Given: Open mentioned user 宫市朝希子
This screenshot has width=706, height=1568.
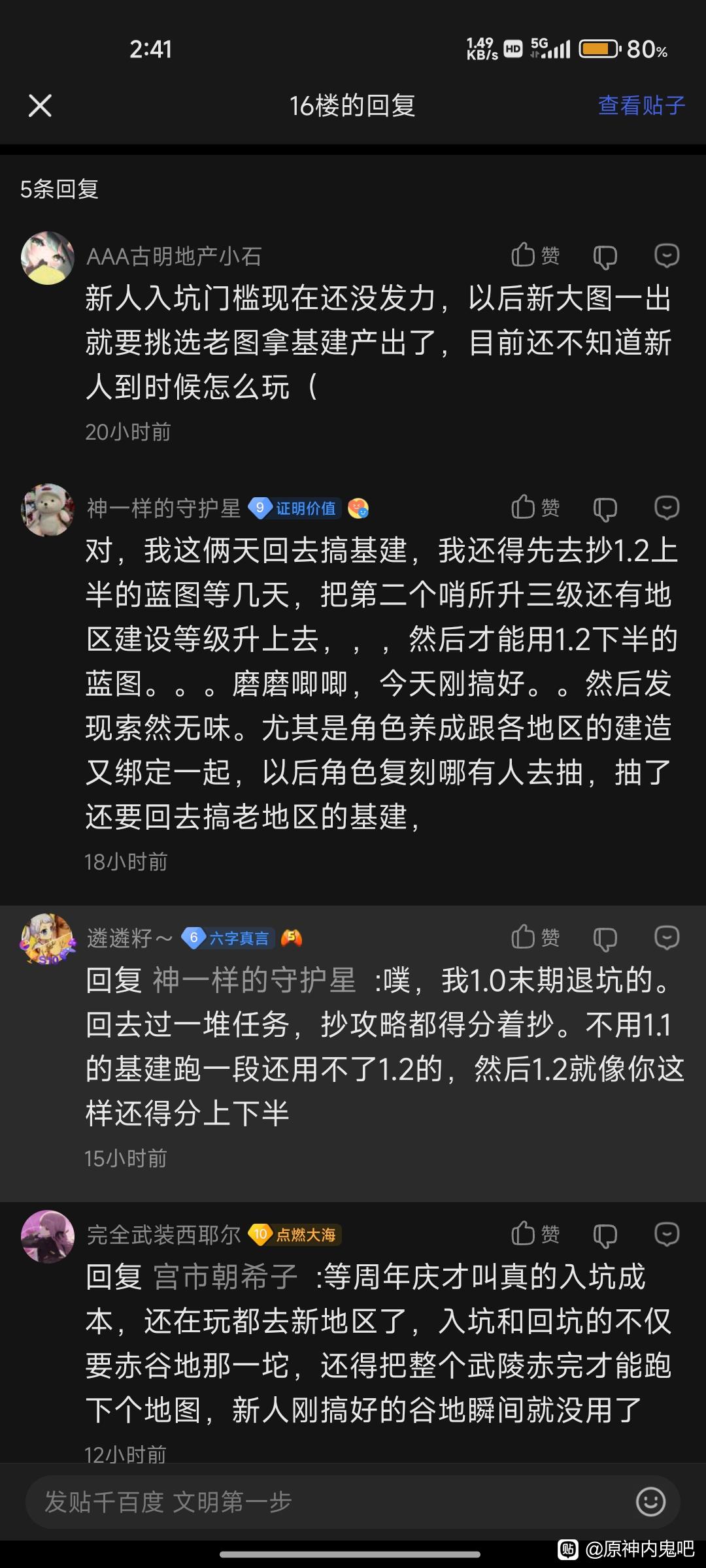Looking at the screenshot, I should tap(226, 1277).
